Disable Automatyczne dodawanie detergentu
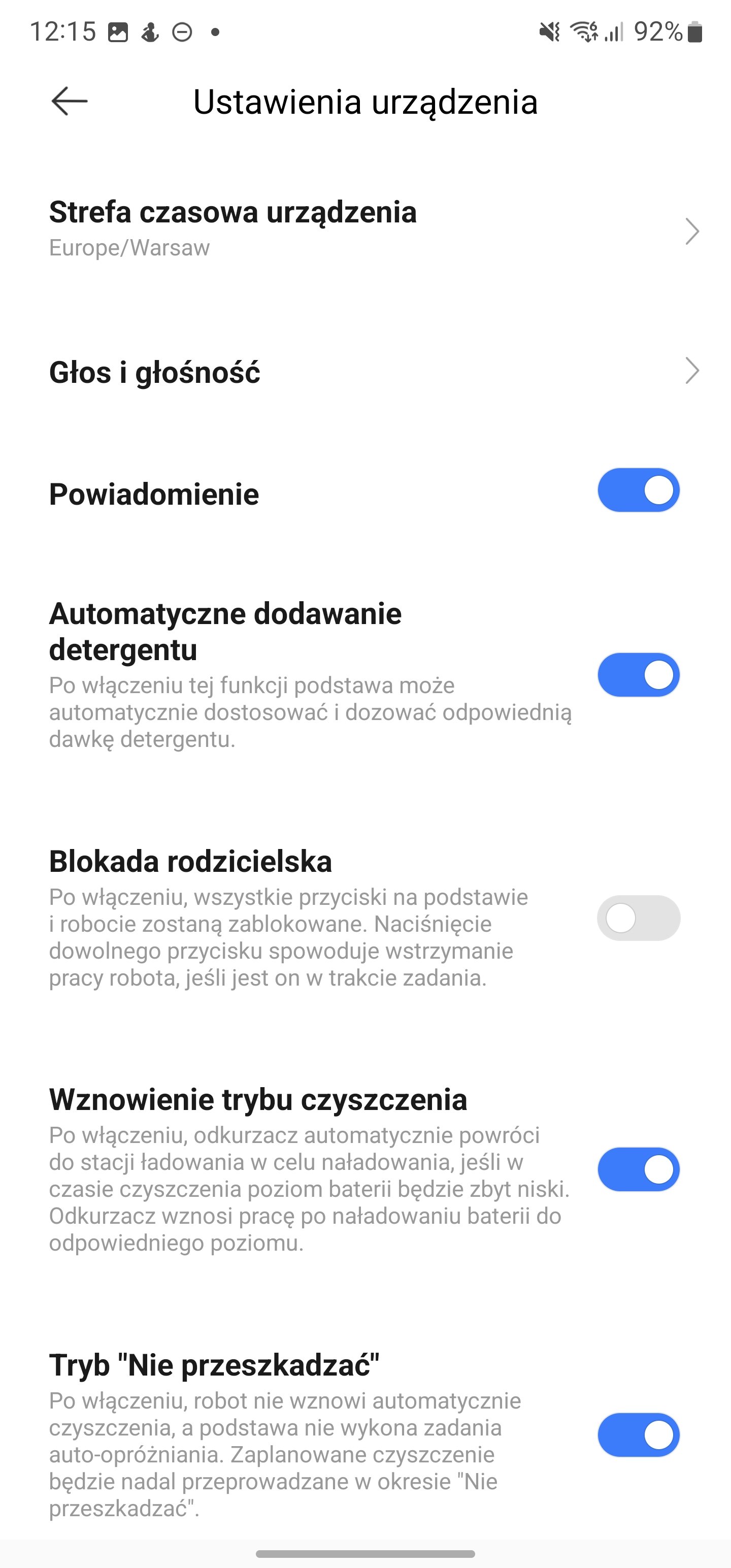The width and height of the screenshot is (731, 1568). click(639, 675)
